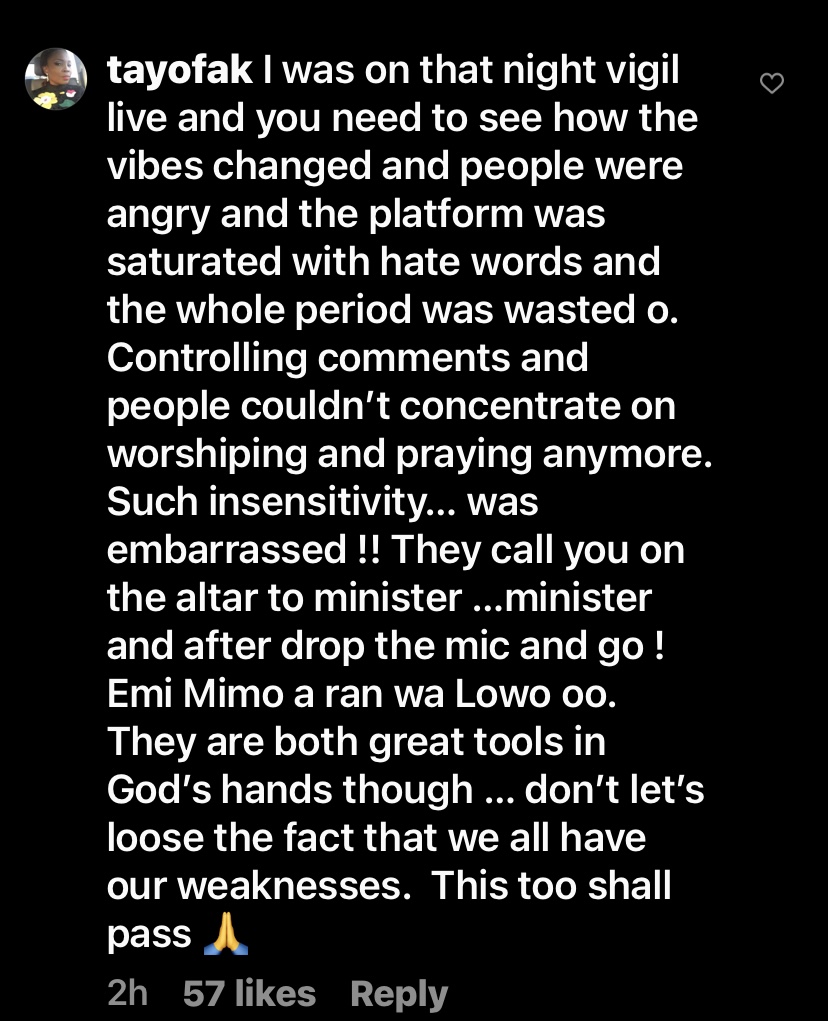Screen dimensions: 828x1021
Task: Like tayofak's comment with the heart
Action: coord(771,84)
